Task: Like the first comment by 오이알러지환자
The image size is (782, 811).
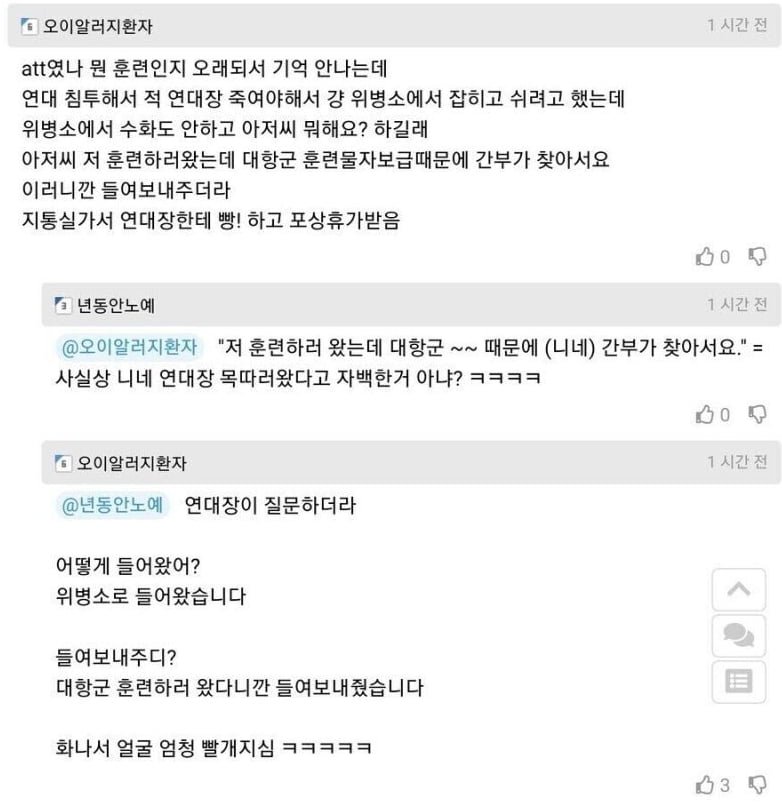Action: [705, 257]
